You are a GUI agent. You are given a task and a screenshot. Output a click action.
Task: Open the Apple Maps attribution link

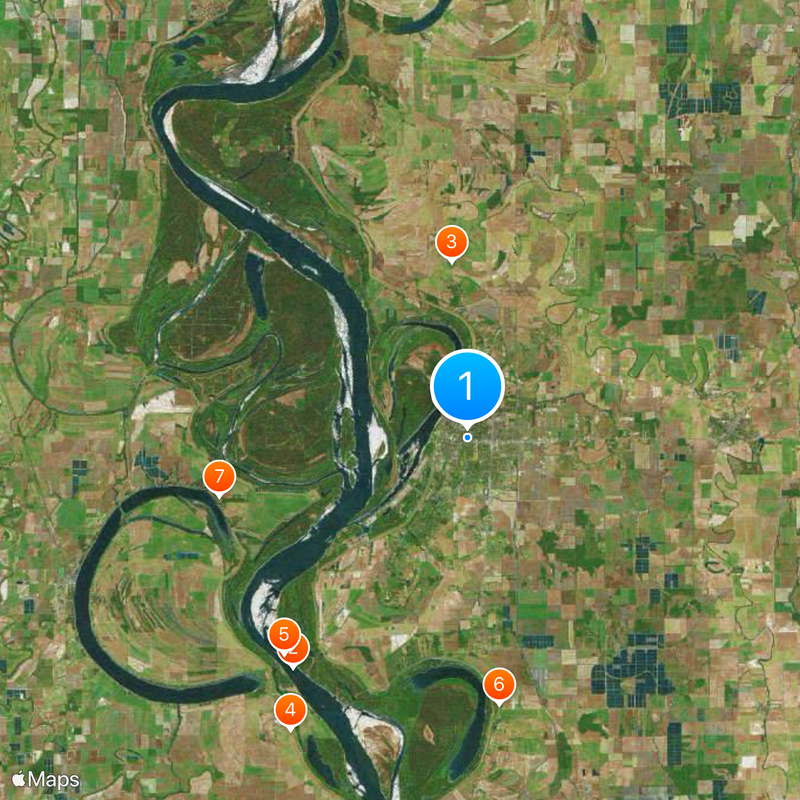(x=46, y=778)
